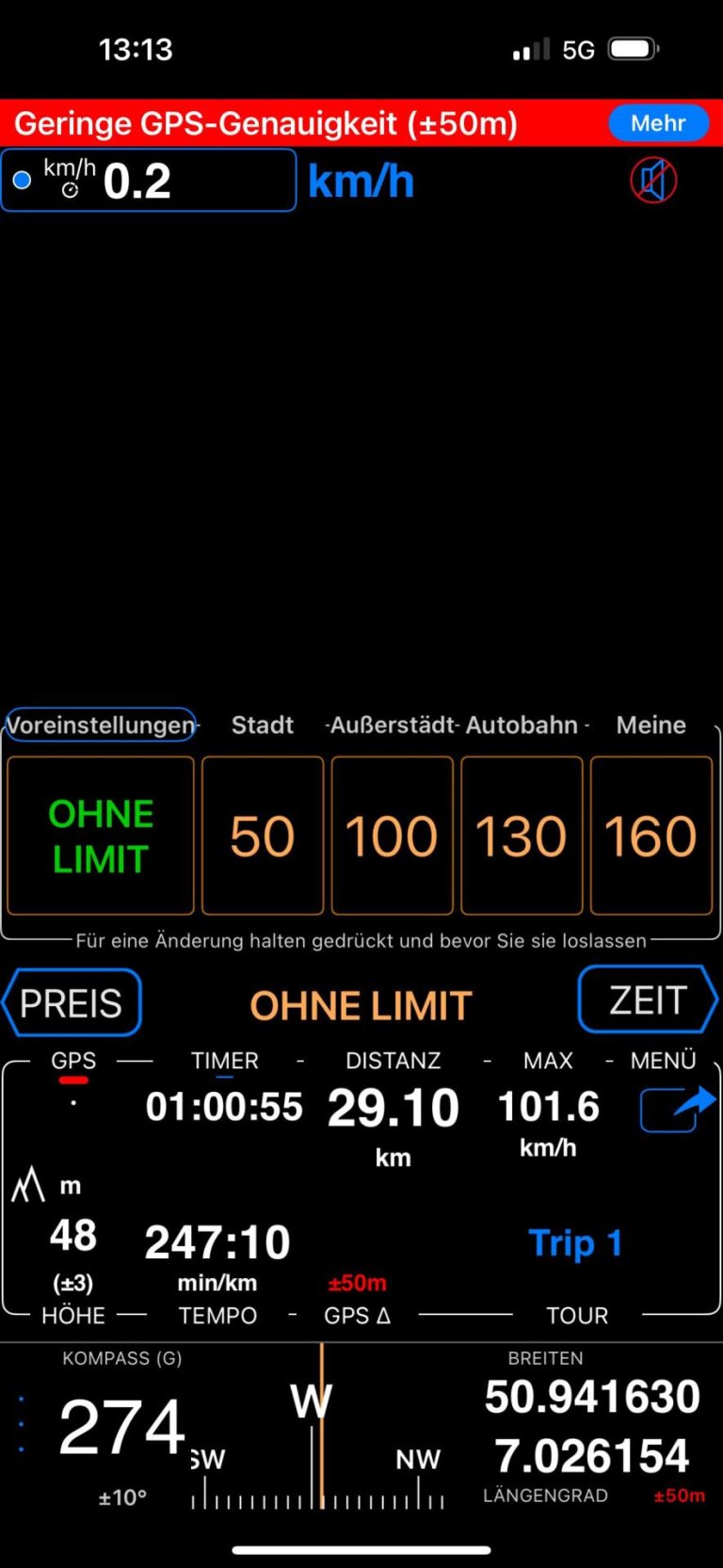The image size is (723, 1568).
Task: Set the speed limit to 50
Action: tap(263, 836)
